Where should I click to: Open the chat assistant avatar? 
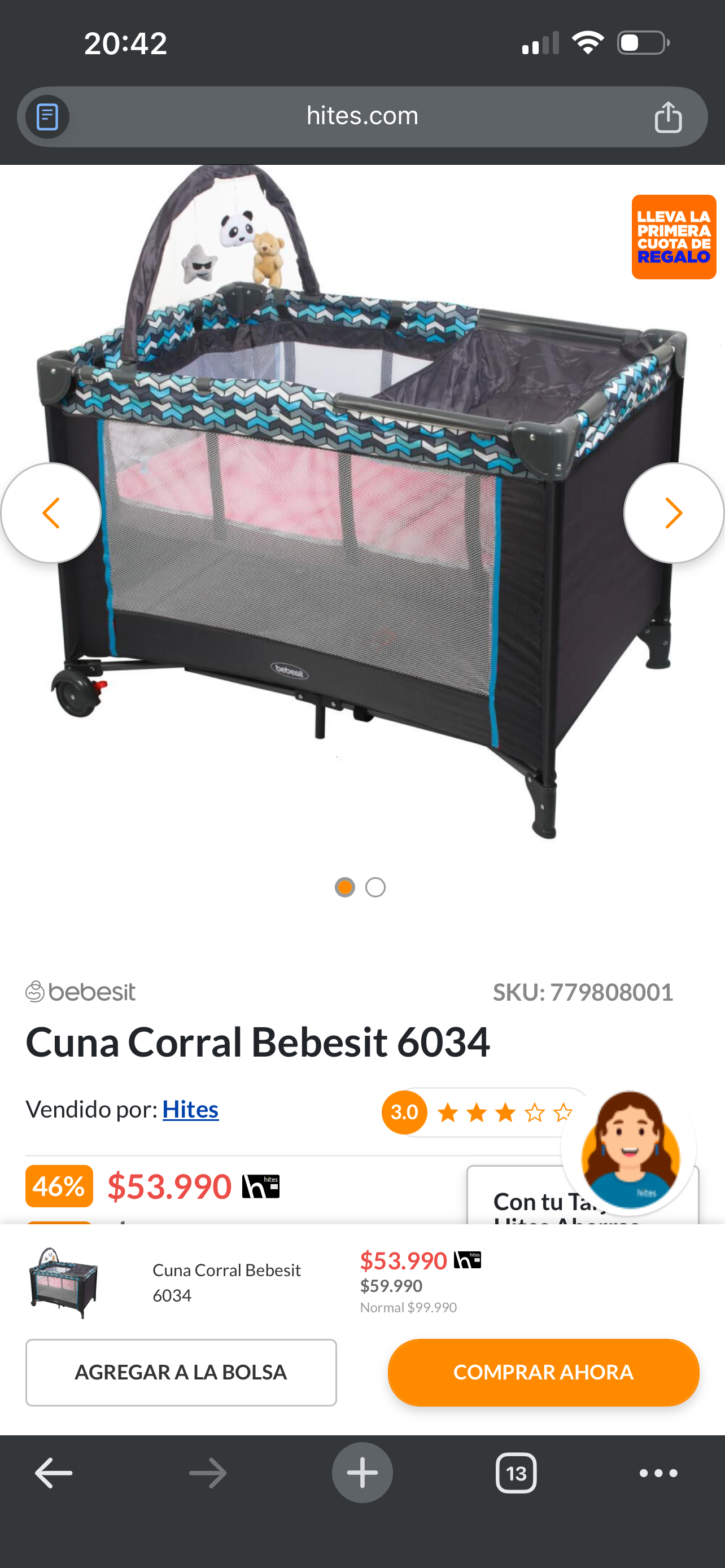(630, 1150)
